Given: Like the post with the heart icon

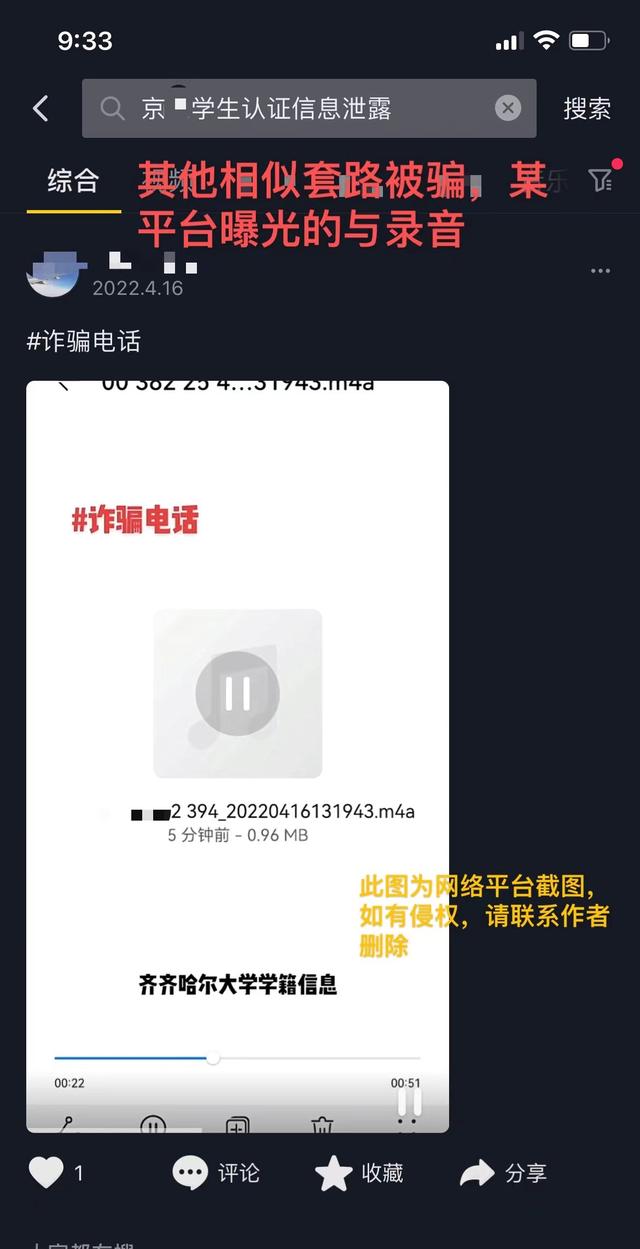Looking at the screenshot, I should 46,1172.
